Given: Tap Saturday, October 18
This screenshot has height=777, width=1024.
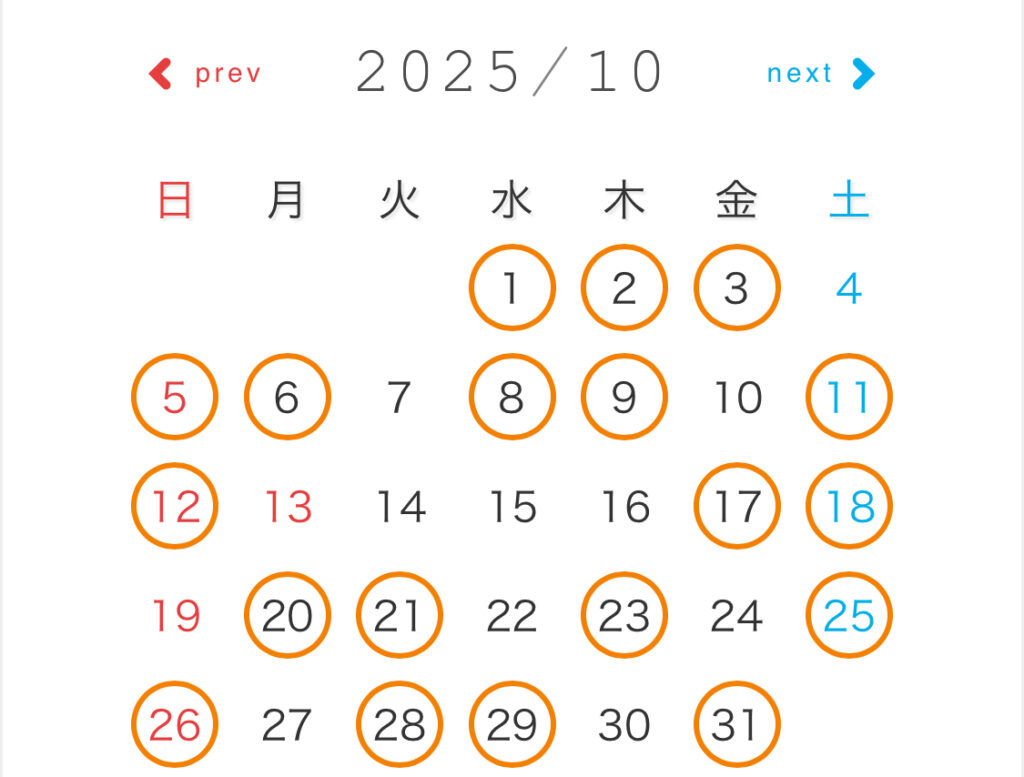Looking at the screenshot, I should click(849, 506).
